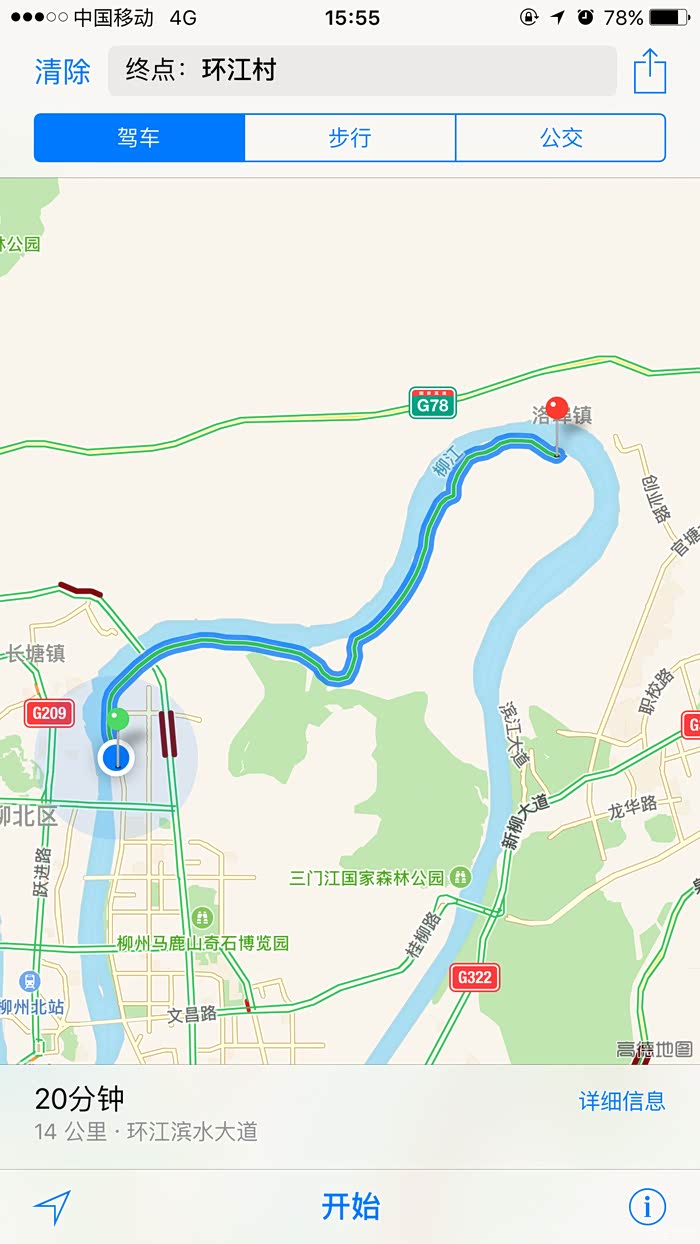Switch to the 公交 transit tab

561,138
